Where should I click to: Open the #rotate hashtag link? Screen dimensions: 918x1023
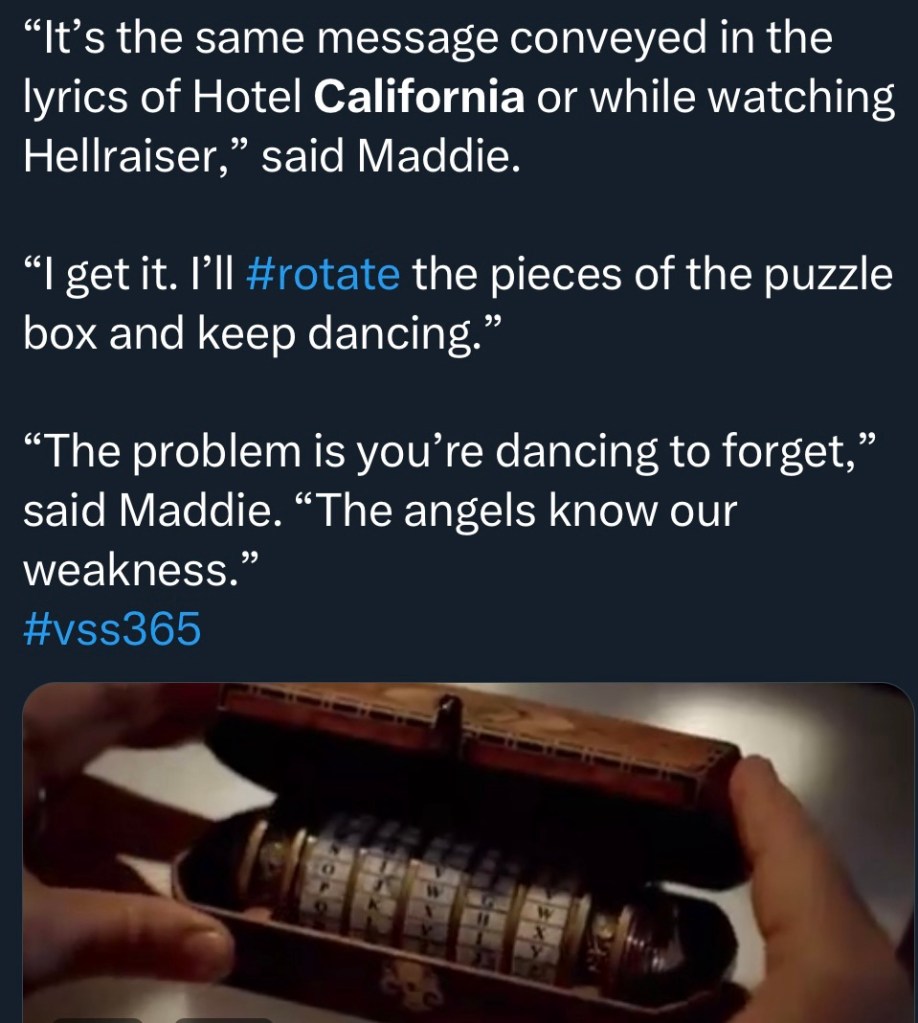click(321, 273)
